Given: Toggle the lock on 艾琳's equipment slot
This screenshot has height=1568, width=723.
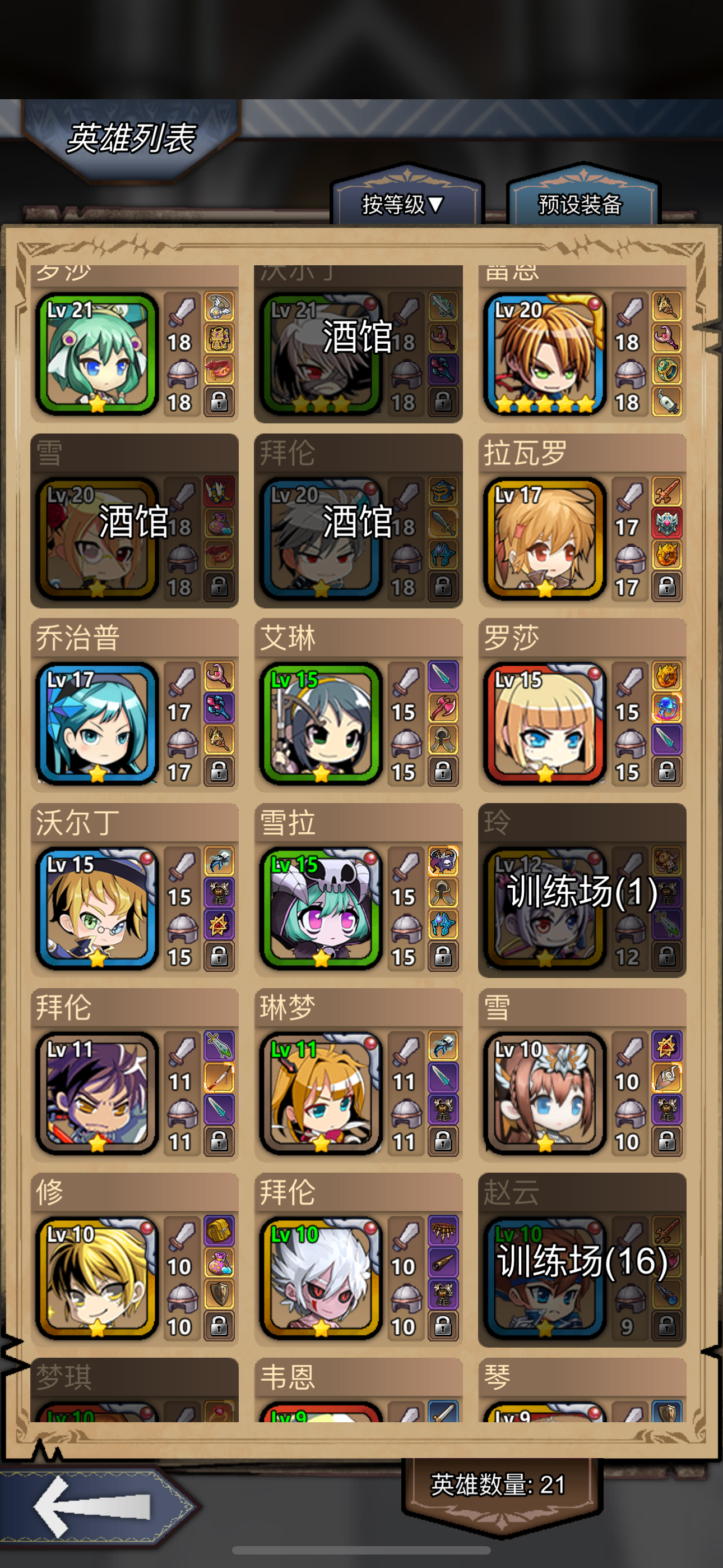Looking at the screenshot, I should [x=443, y=773].
